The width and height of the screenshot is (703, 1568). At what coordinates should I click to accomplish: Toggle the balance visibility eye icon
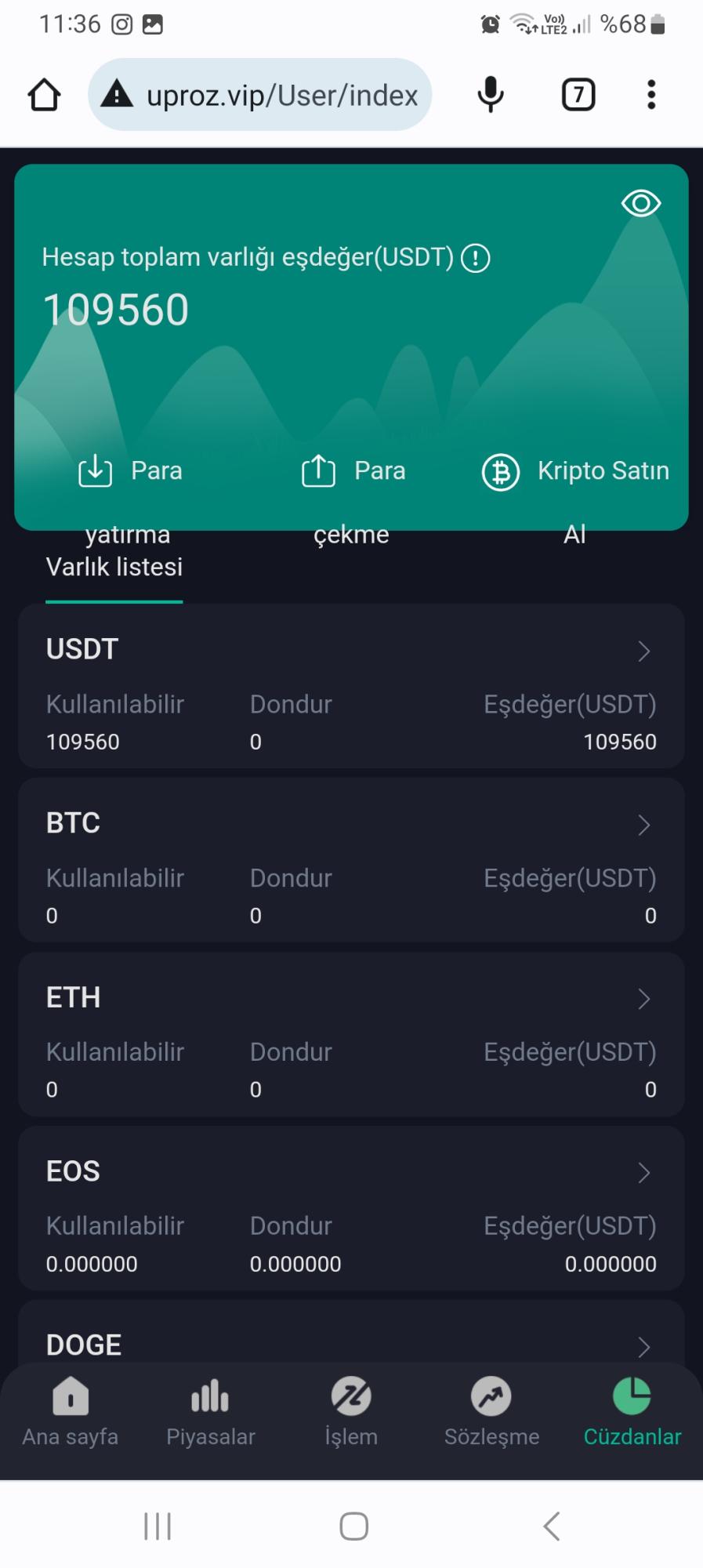(640, 203)
